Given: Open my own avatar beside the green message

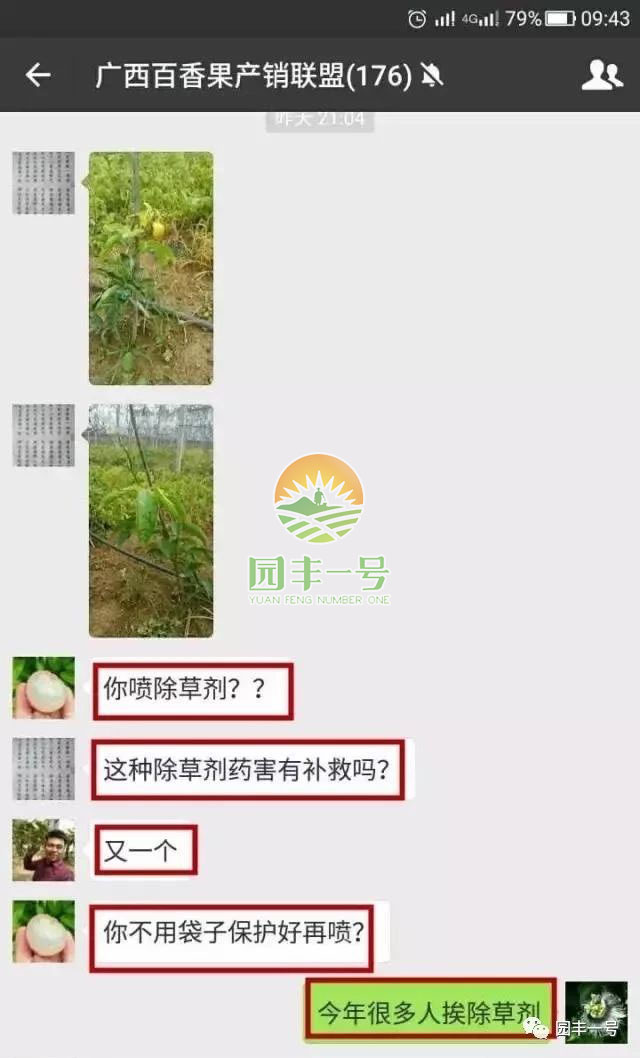Looking at the screenshot, I should (596, 1012).
